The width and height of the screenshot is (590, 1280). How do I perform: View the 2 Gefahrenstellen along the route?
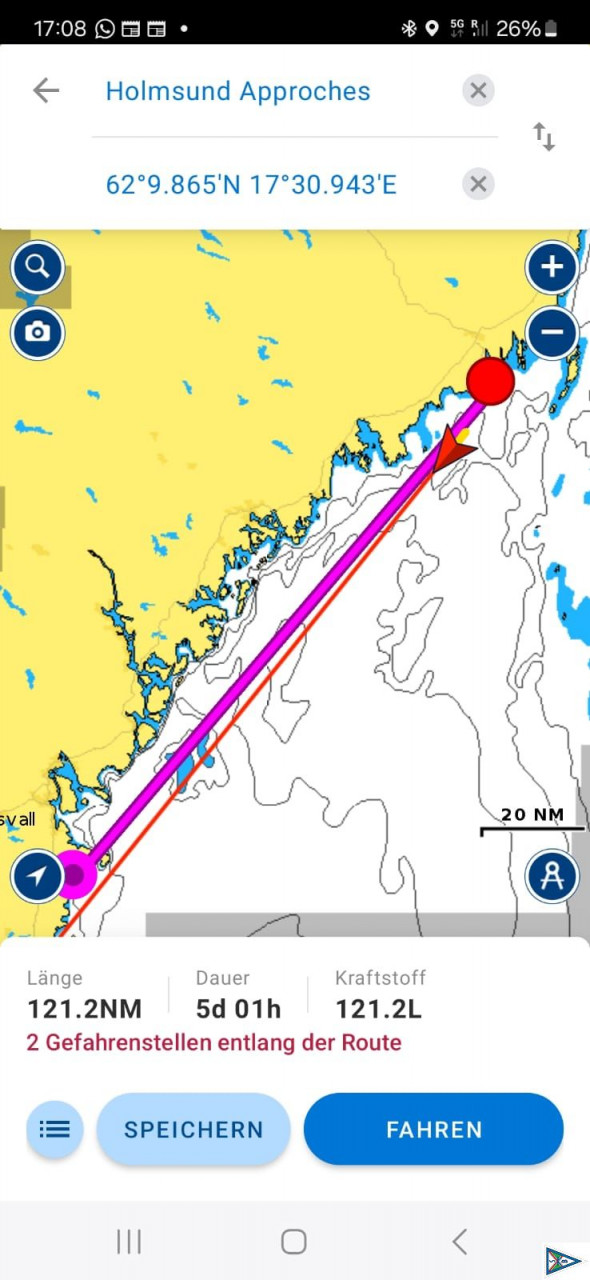tap(214, 1043)
